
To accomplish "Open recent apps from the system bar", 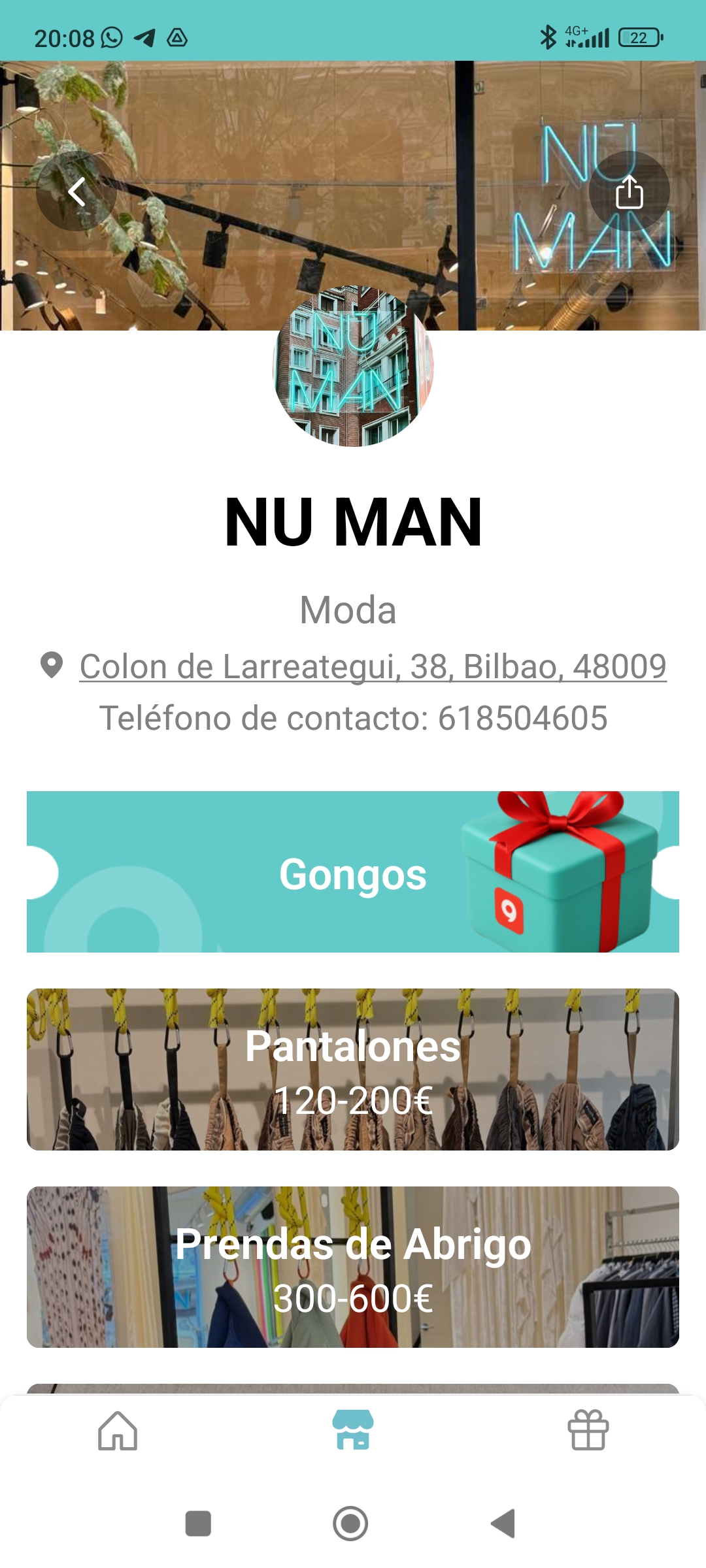I will [x=198, y=1524].
